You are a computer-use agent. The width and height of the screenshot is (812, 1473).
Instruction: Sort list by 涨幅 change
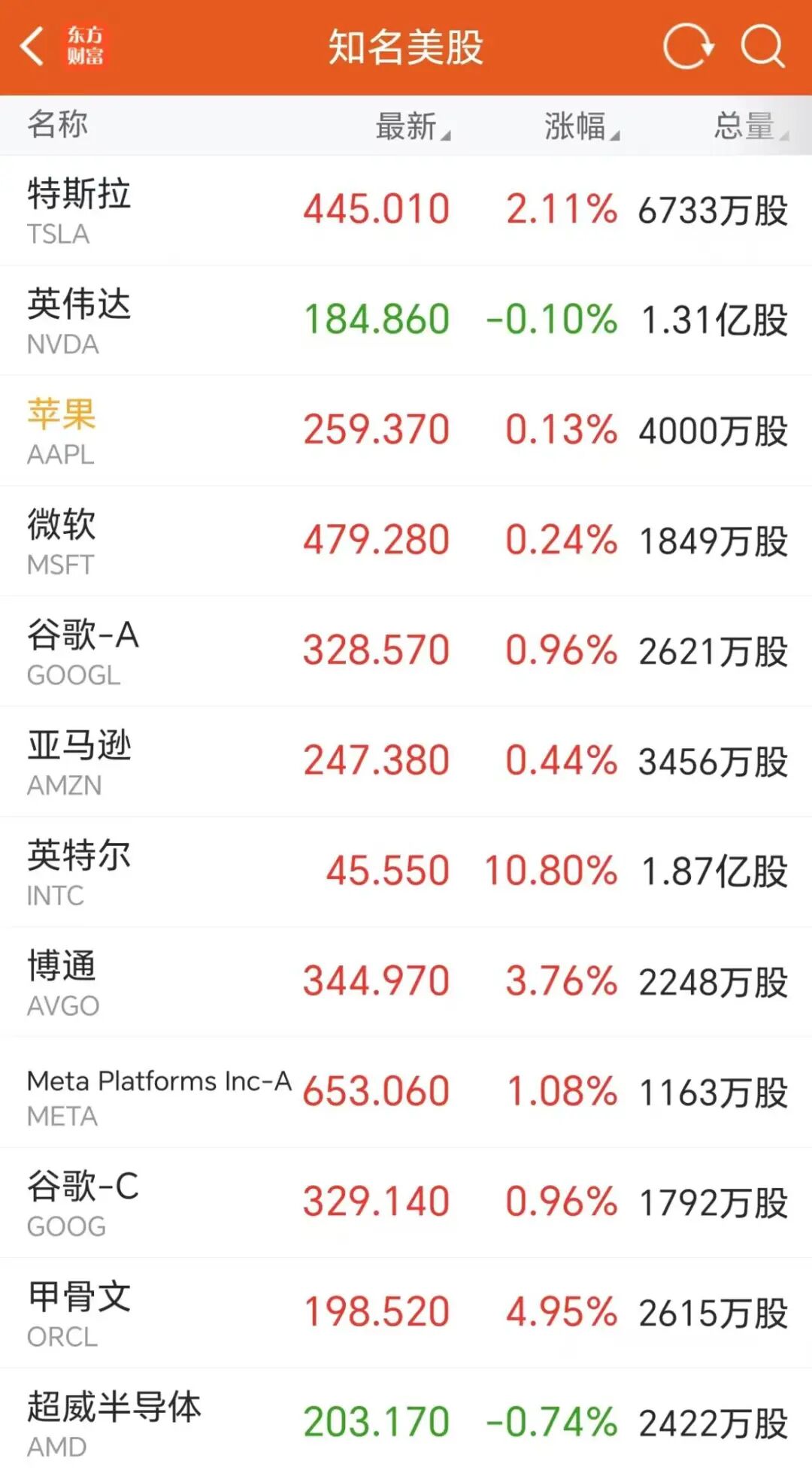580,126
